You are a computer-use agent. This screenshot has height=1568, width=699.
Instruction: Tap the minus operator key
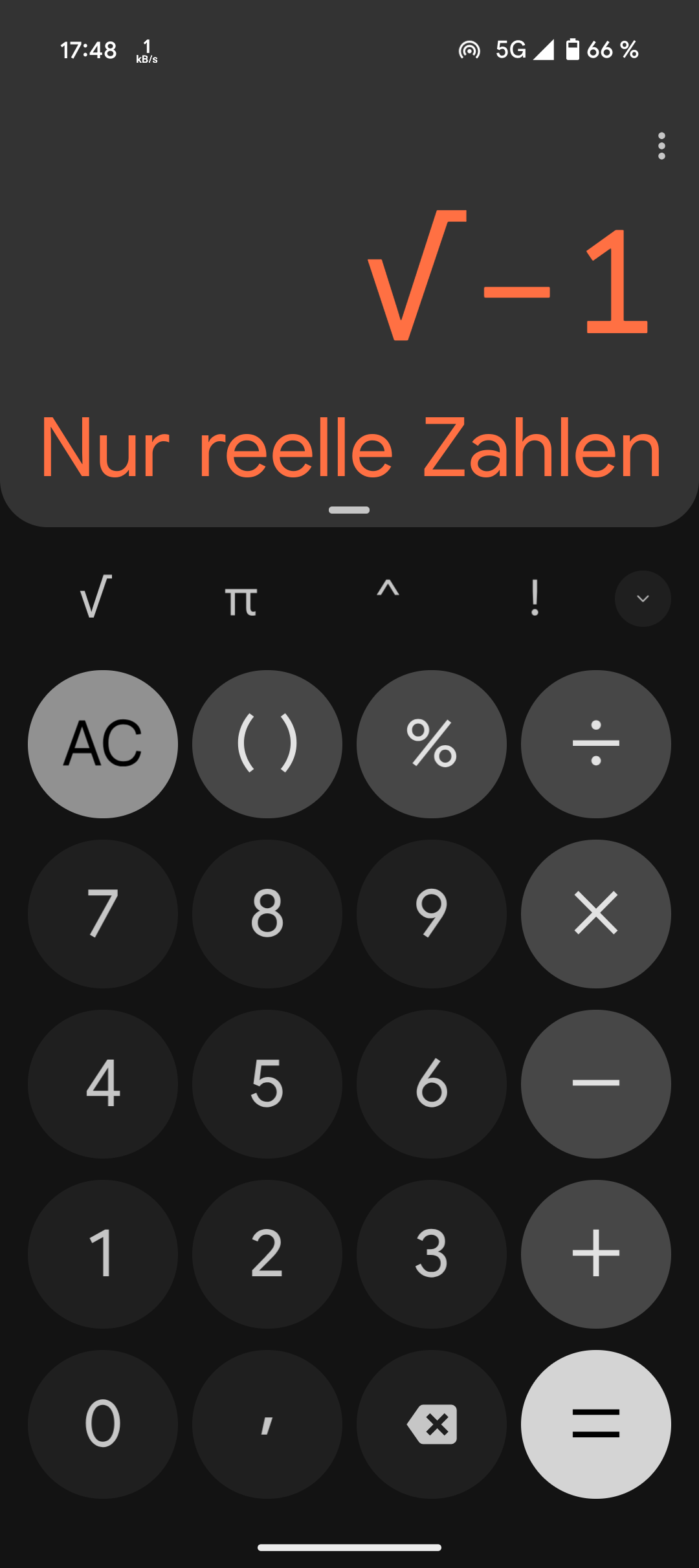596,1084
